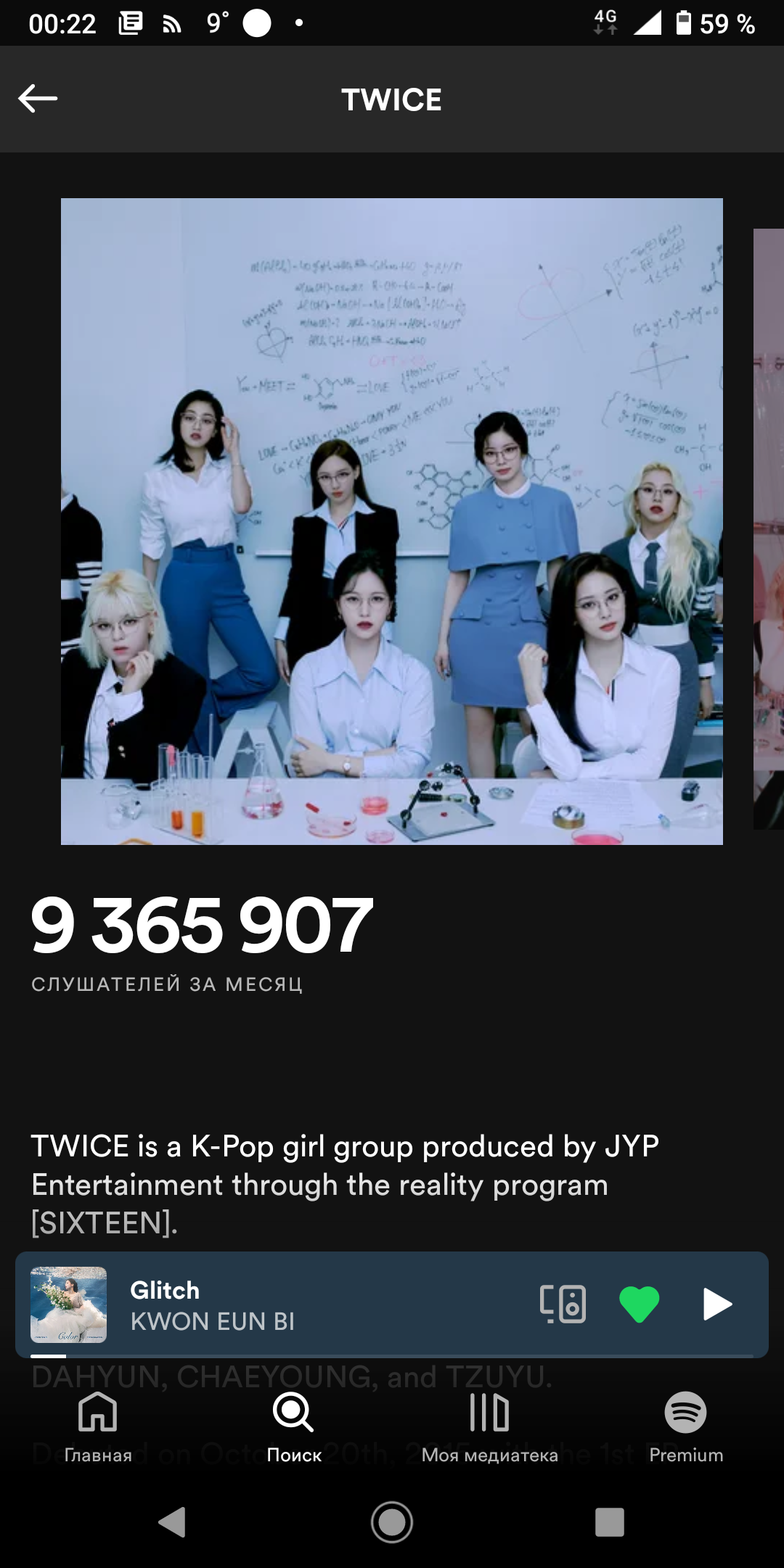
Task: Remove Glitch from liked songs
Action: pos(639,1304)
